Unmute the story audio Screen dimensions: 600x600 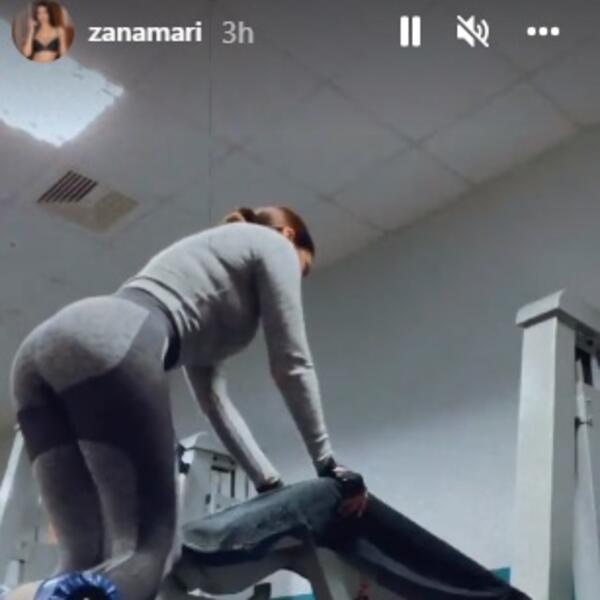pos(472,32)
